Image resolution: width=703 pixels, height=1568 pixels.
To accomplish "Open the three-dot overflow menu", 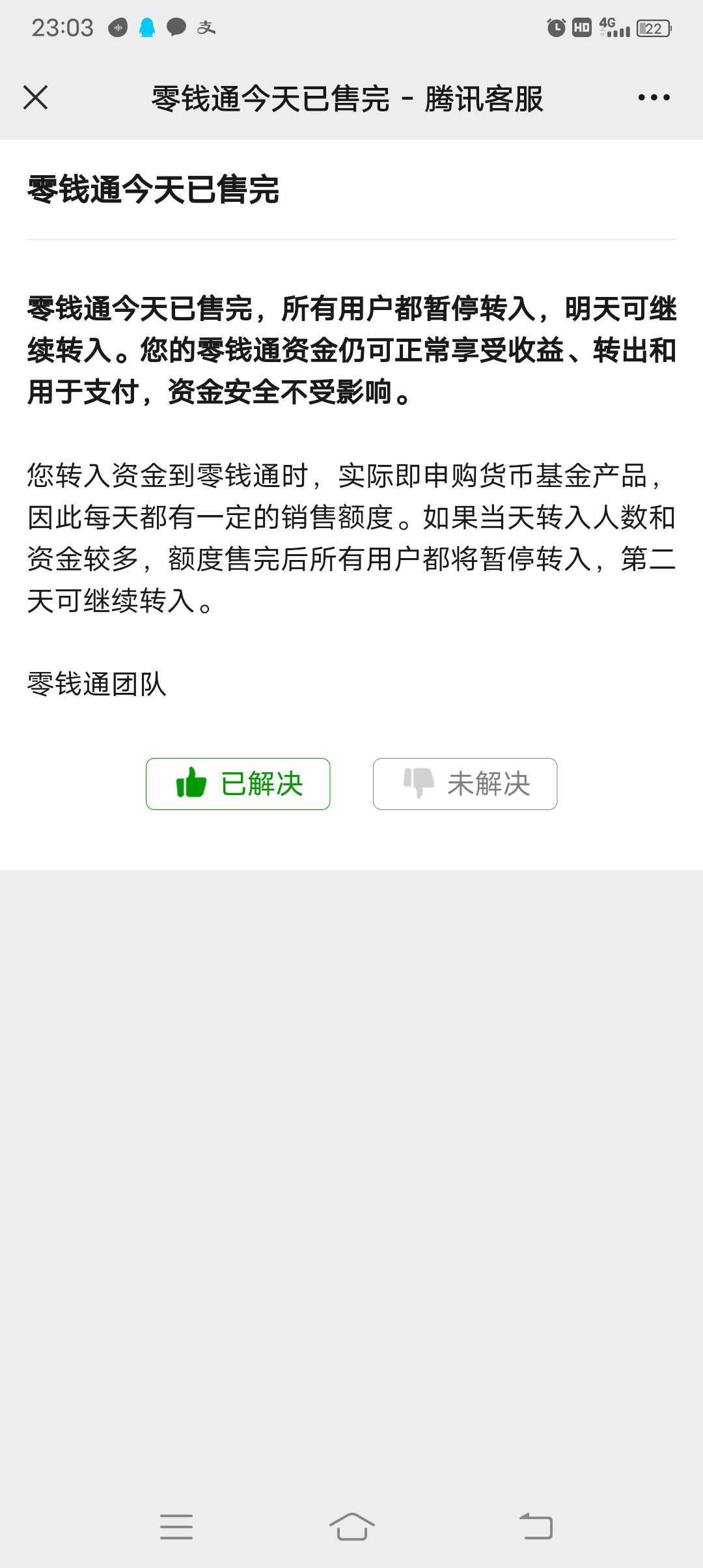I will [654, 98].
